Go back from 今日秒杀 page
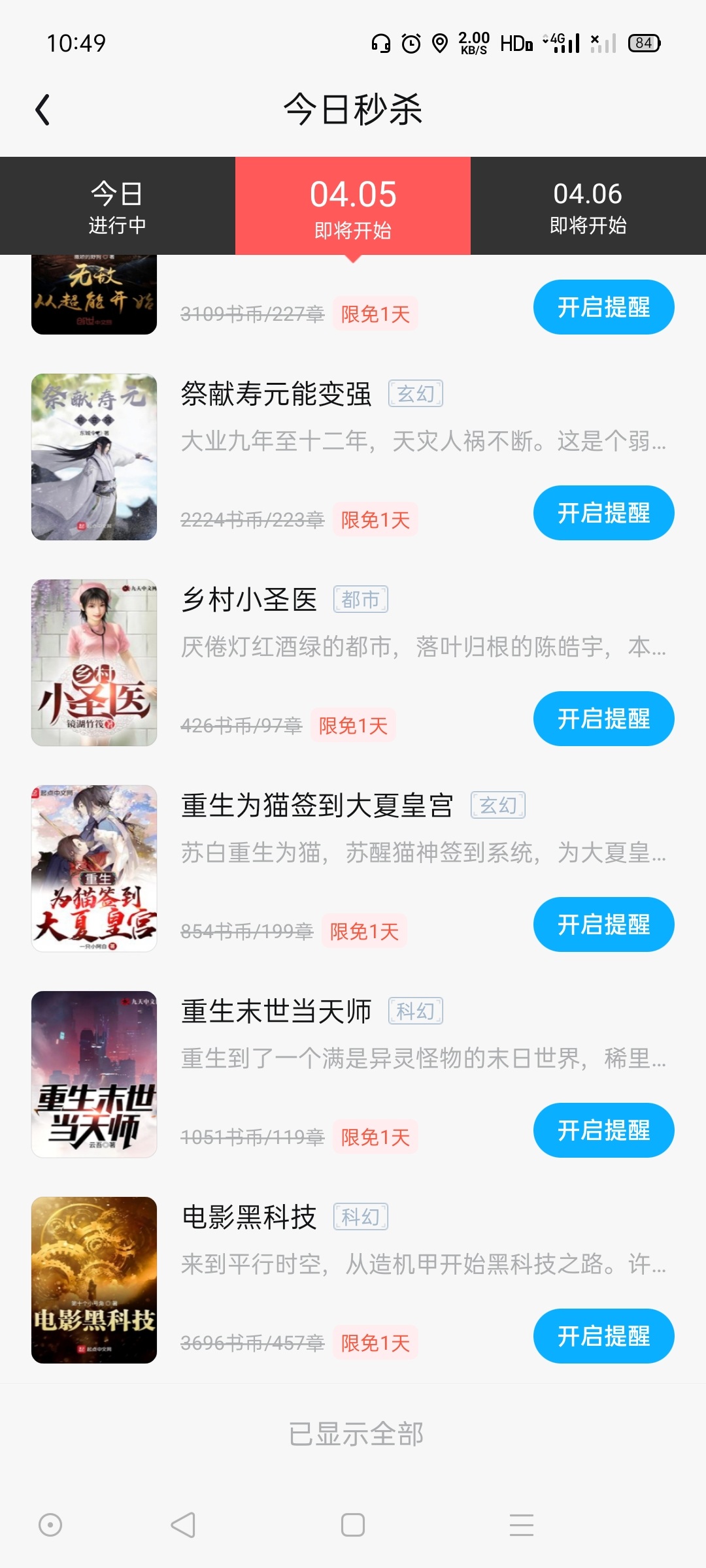 pyautogui.click(x=43, y=109)
